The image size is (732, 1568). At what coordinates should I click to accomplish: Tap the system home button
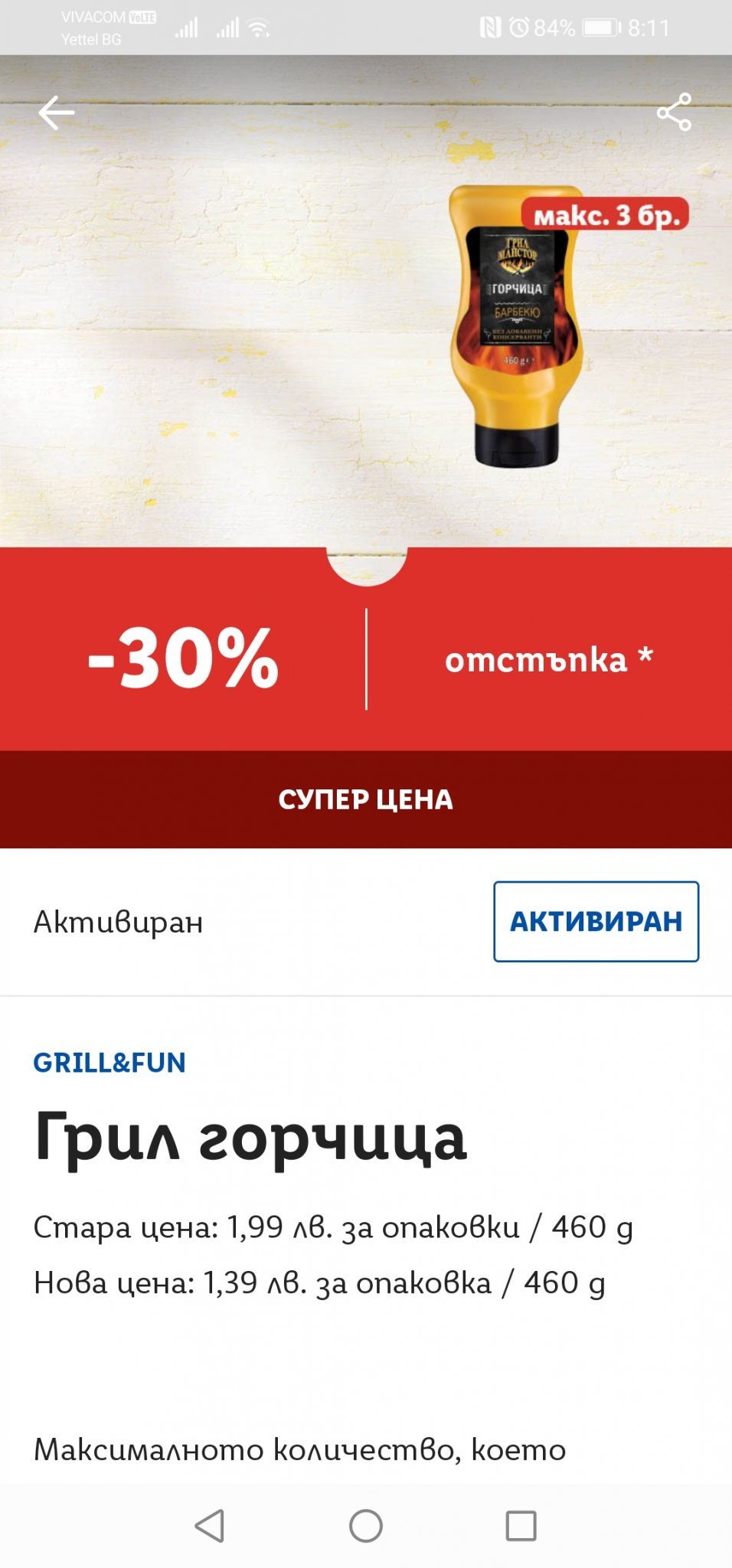point(366,1526)
